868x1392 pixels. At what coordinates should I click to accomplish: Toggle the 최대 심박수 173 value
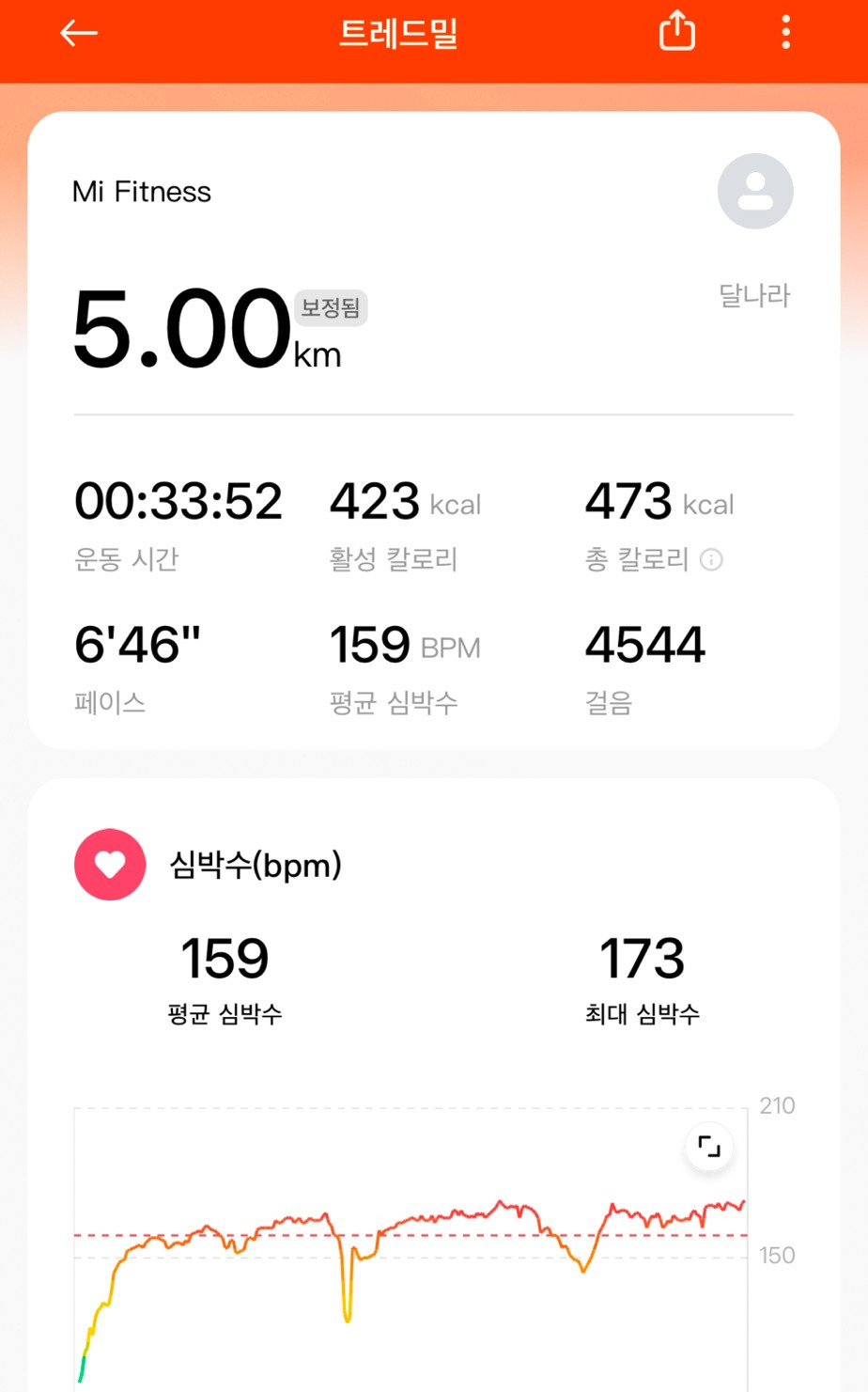(641, 957)
